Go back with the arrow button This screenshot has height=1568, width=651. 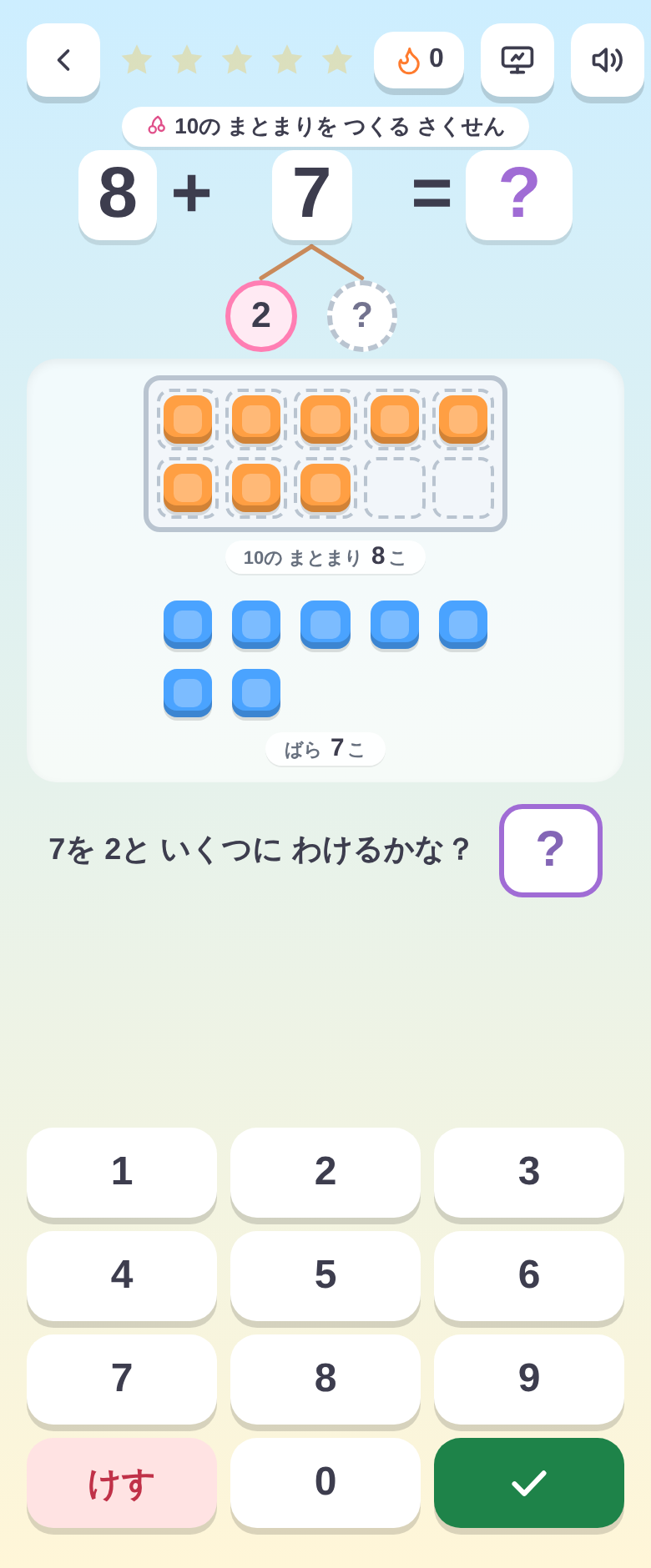pos(63,60)
